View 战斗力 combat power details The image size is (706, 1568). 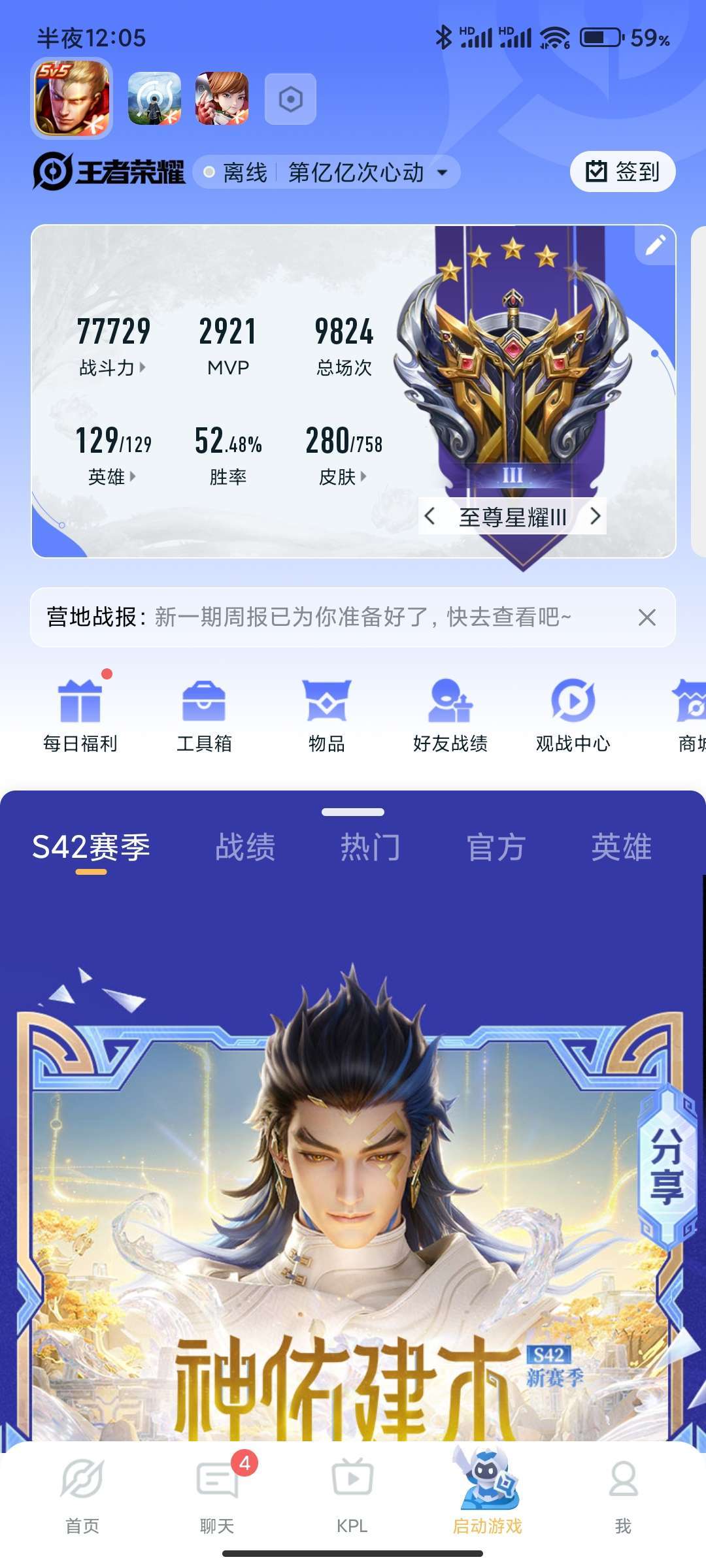[x=112, y=368]
